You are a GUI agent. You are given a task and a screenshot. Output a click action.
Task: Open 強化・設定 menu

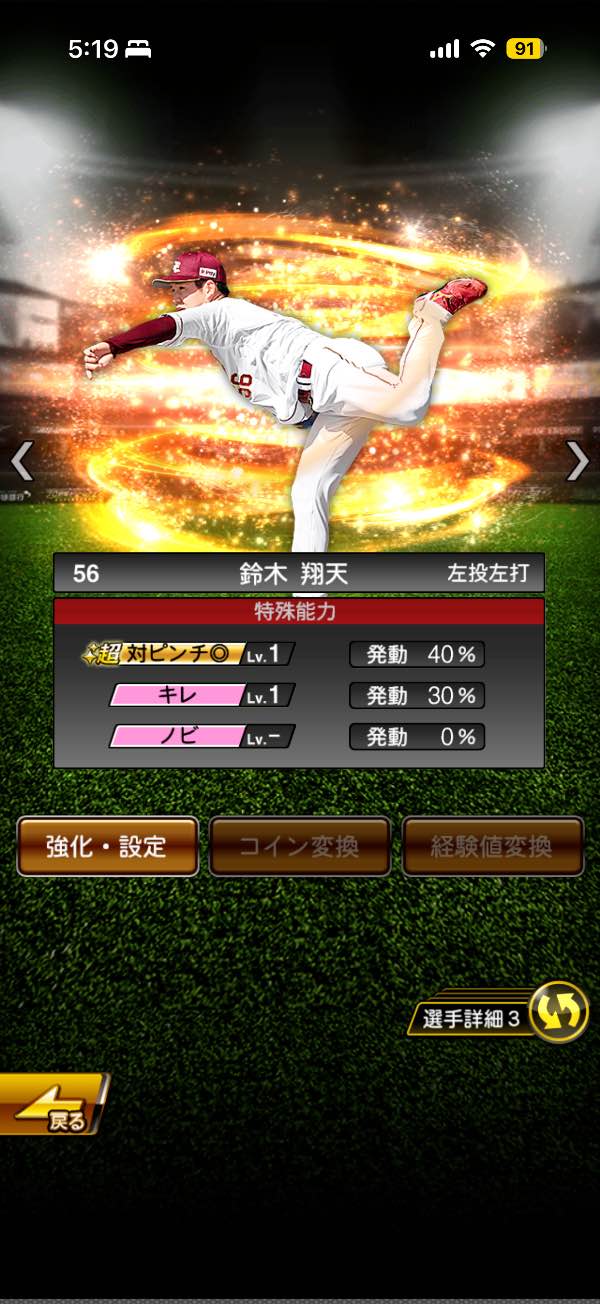[x=107, y=846]
